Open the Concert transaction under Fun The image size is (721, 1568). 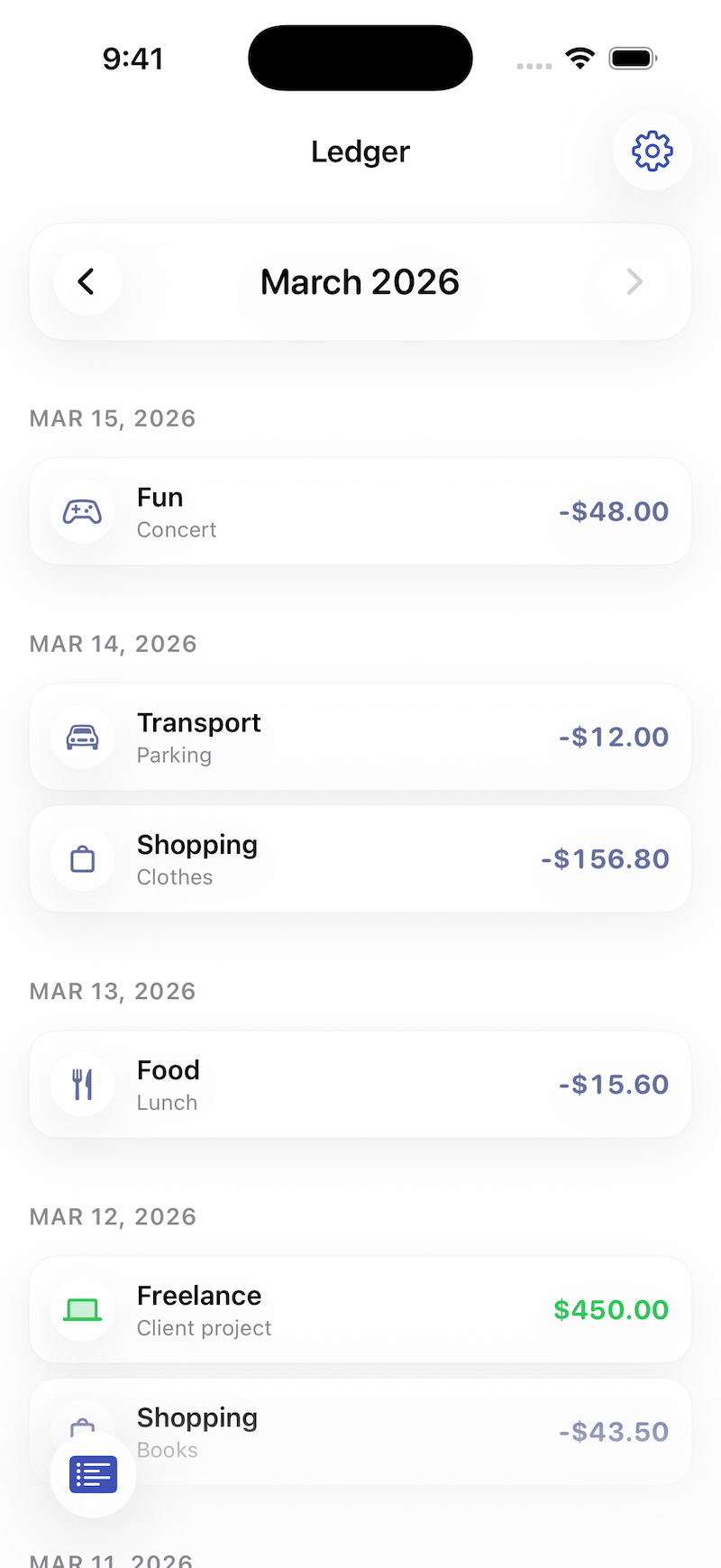(x=360, y=511)
